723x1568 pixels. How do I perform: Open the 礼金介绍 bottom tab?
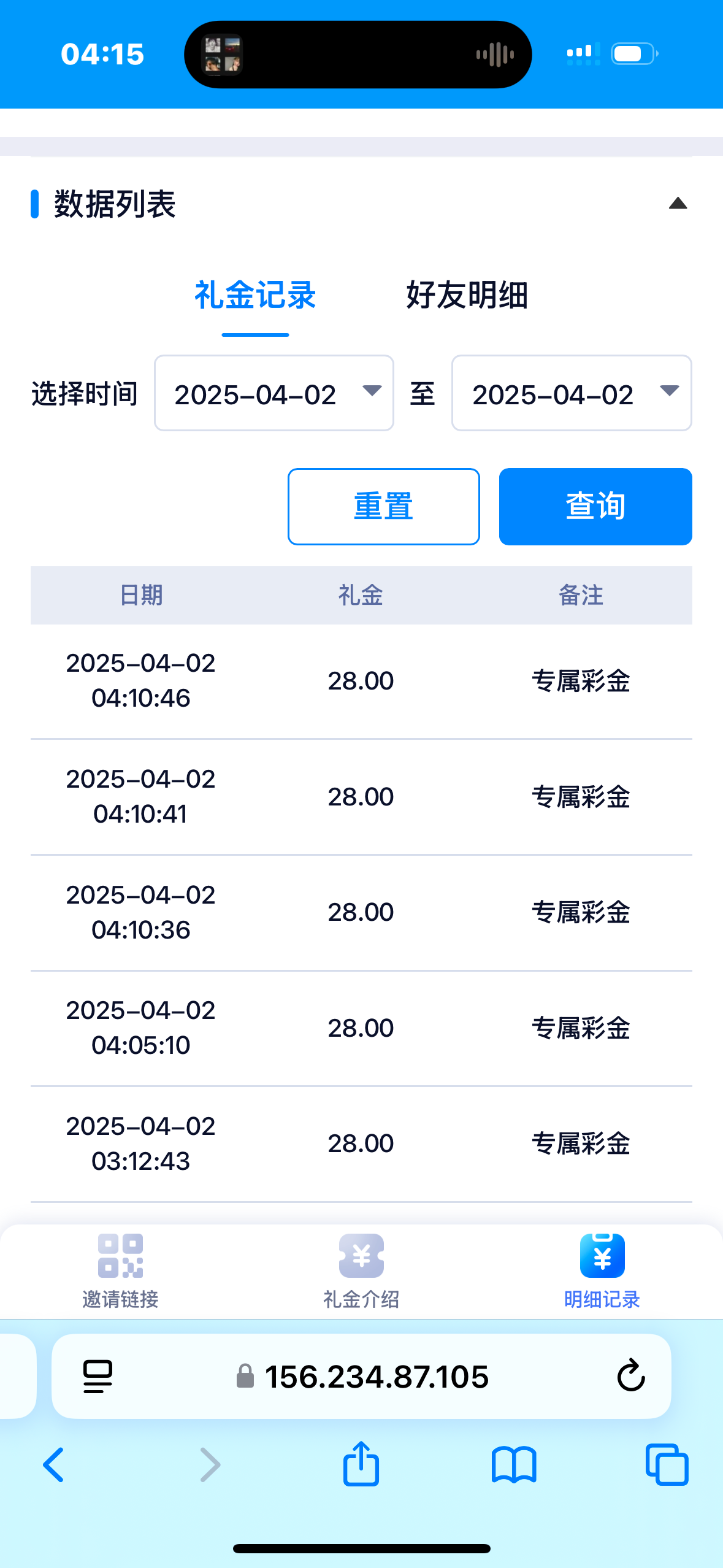click(361, 1271)
